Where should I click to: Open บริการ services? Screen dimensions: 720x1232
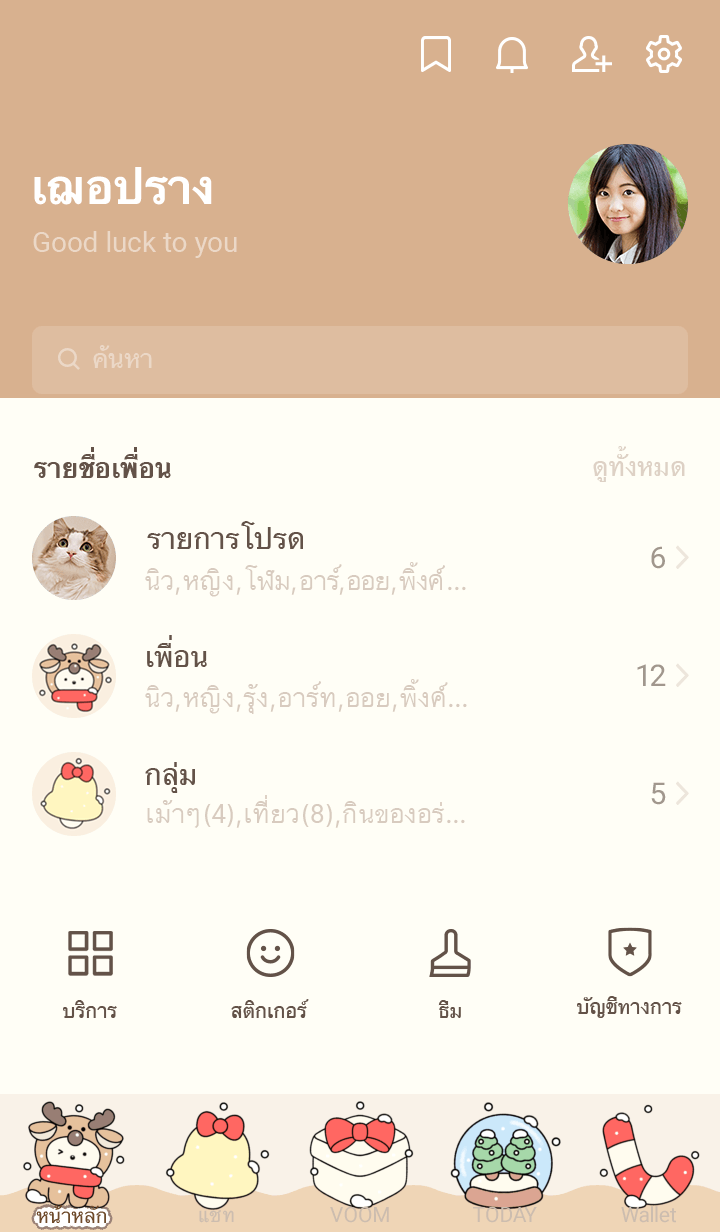(x=90, y=972)
